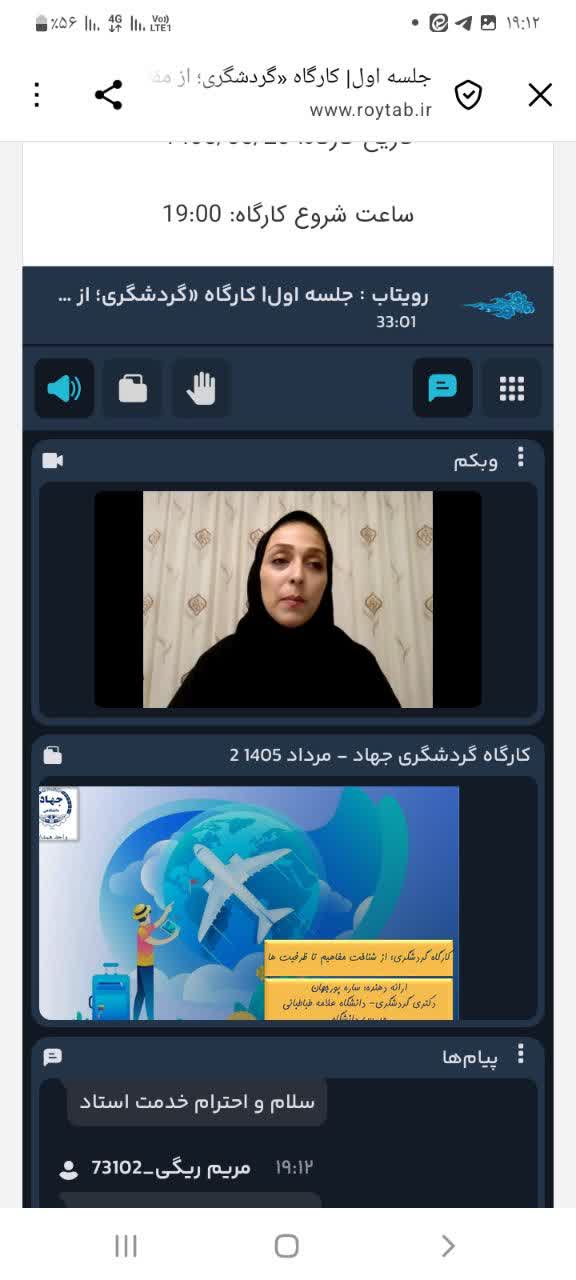This screenshot has height=1280, width=576.
Task: Open options menu for the webcam panel
Action: pyautogui.click(x=520, y=458)
